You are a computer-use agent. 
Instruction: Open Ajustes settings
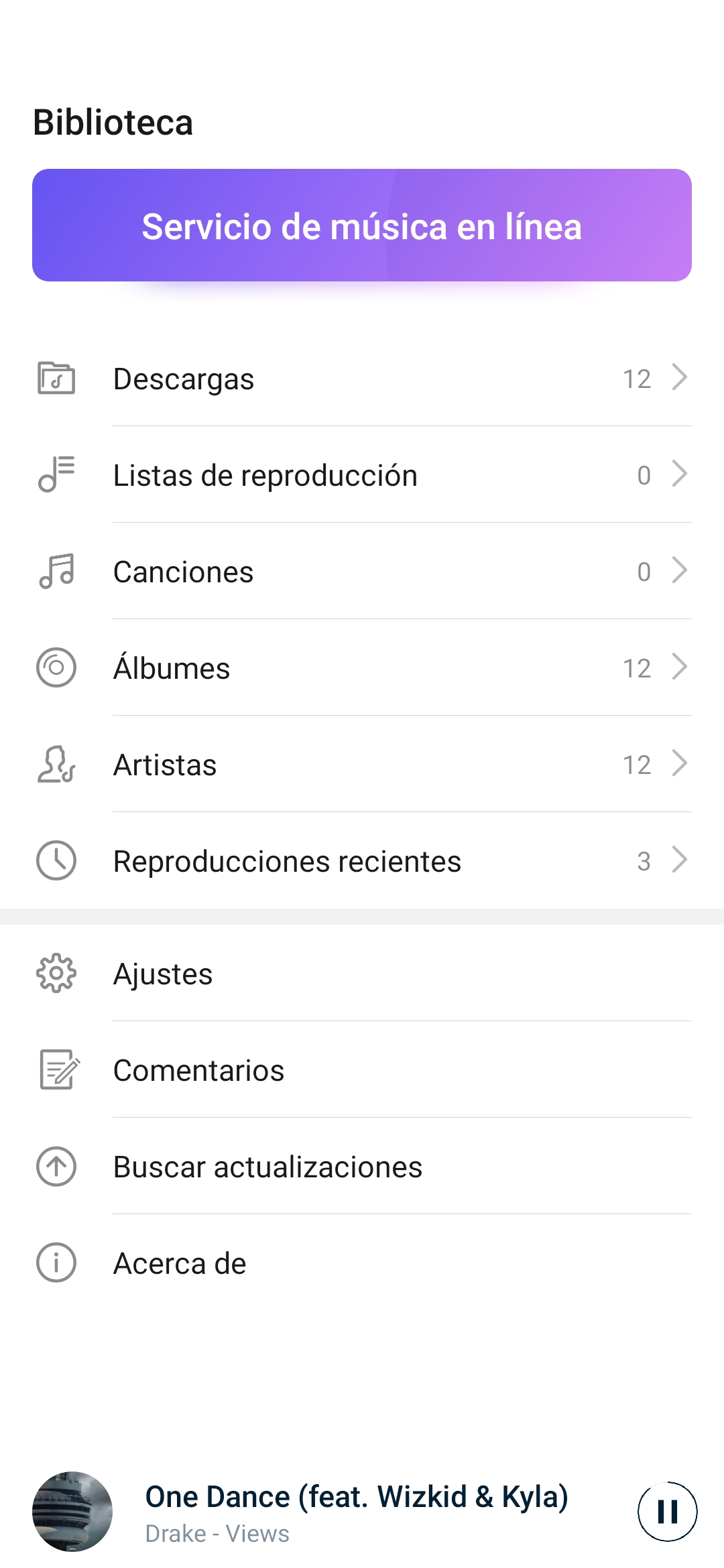pyautogui.click(x=362, y=974)
